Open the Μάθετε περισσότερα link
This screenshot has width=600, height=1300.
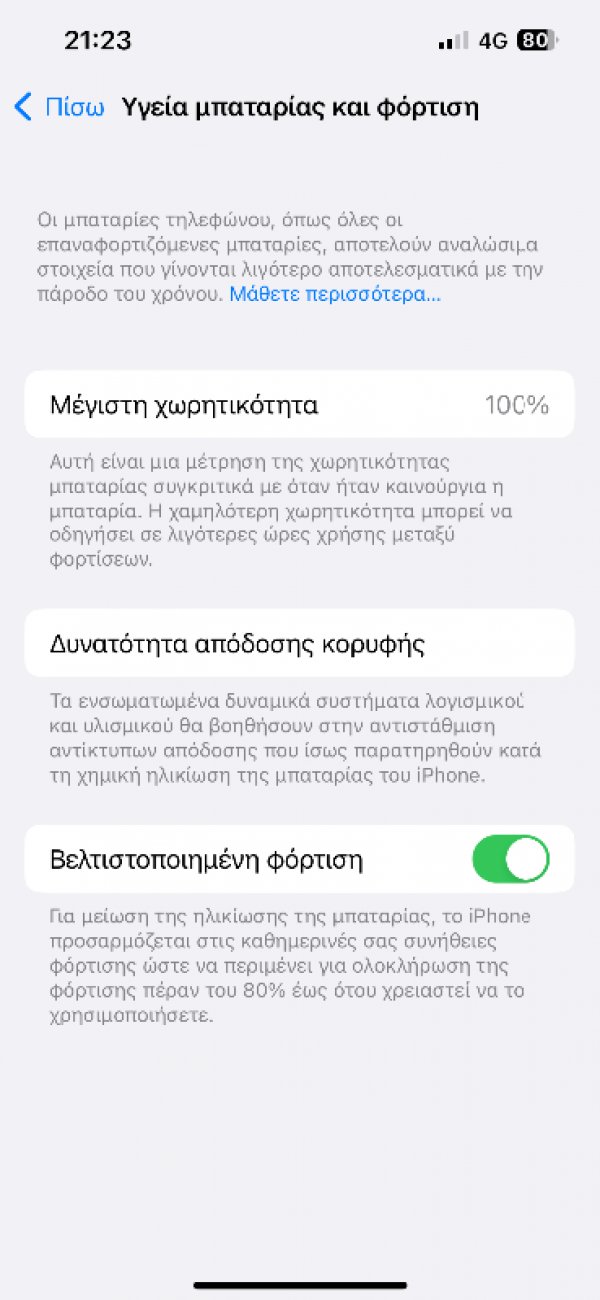[x=335, y=294]
